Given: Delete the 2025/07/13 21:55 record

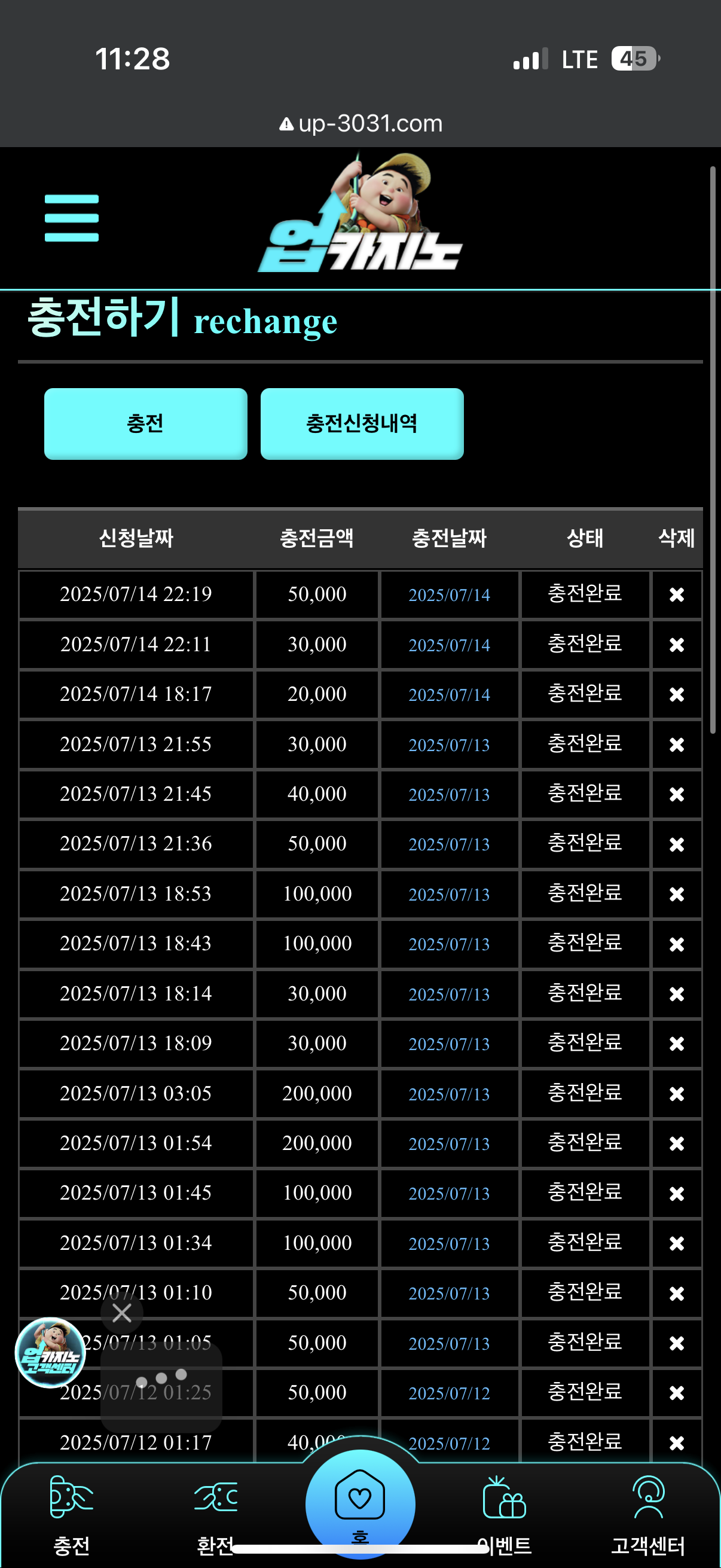Looking at the screenshot, I should [676, 745].
